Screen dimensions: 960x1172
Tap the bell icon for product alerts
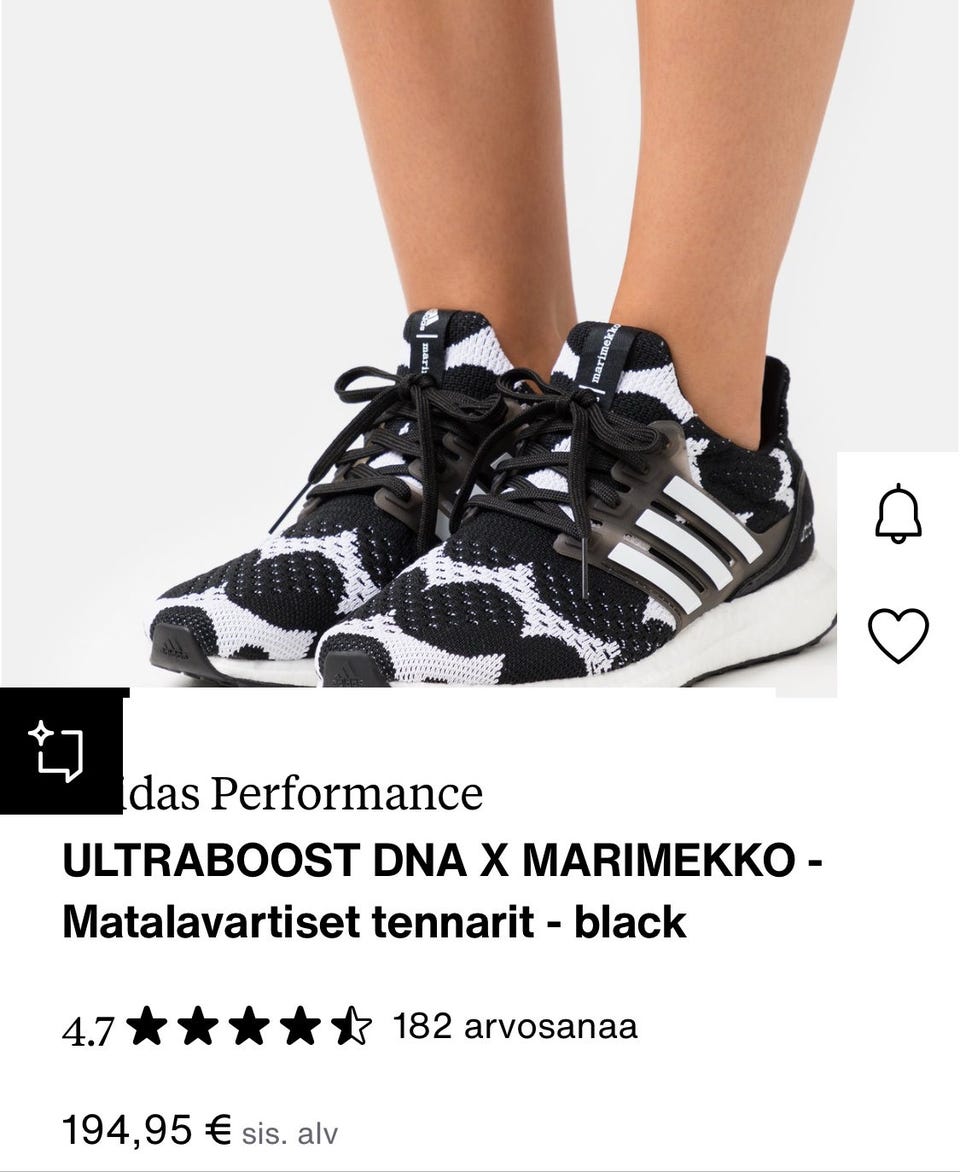click(897, 514)
